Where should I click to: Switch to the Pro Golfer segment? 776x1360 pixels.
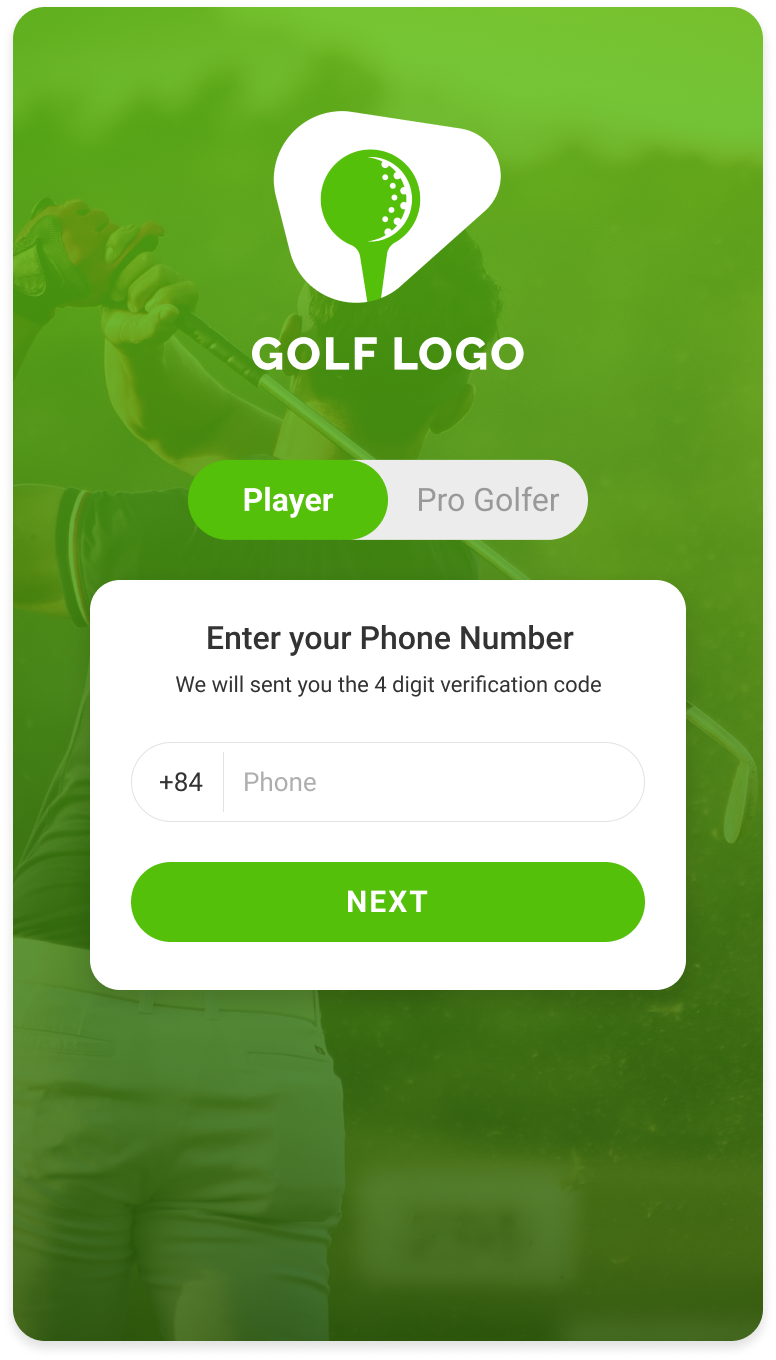pyautogui.click(x=487, y=500)
